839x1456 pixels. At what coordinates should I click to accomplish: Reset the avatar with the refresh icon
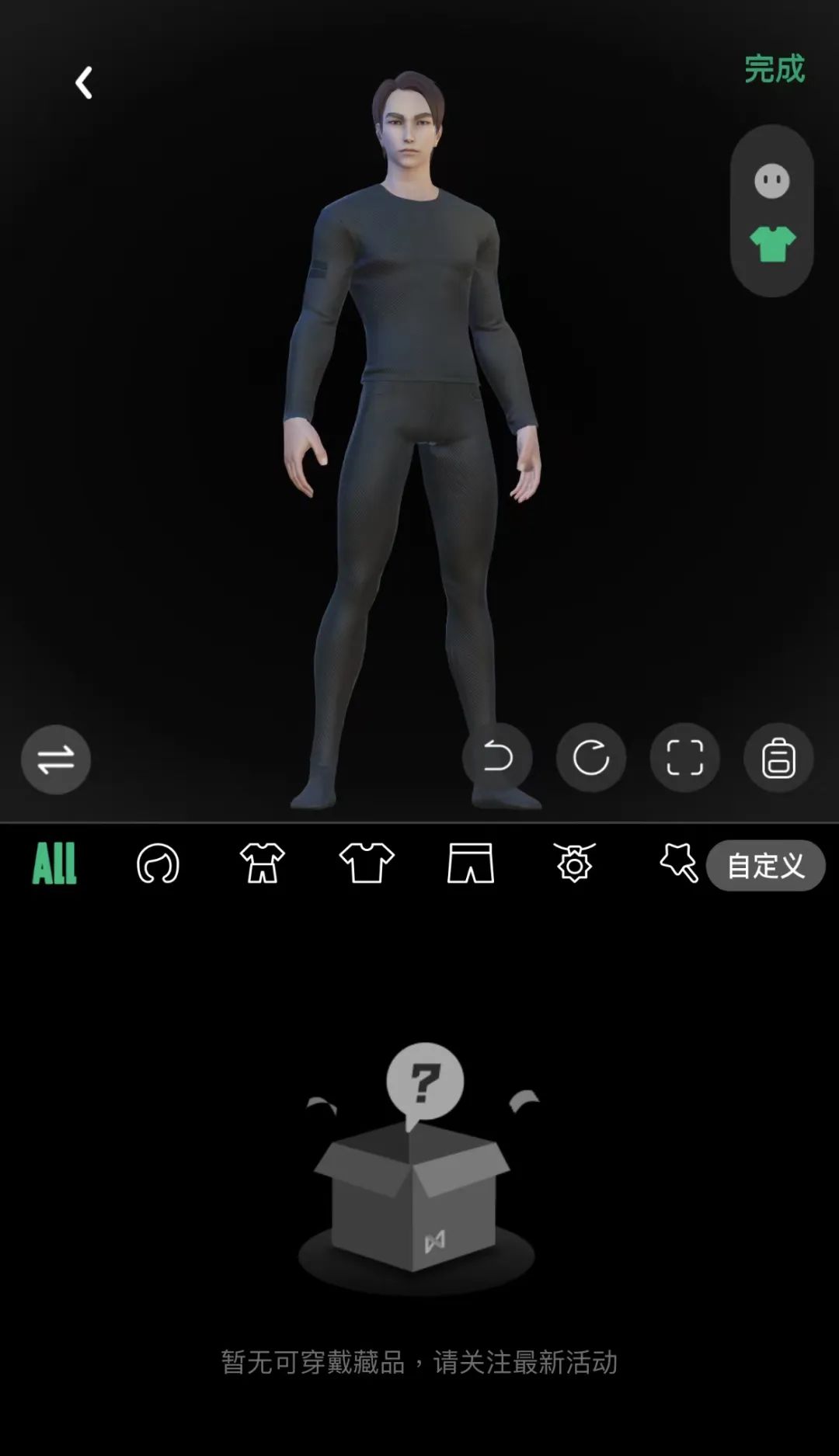[590, 757]
